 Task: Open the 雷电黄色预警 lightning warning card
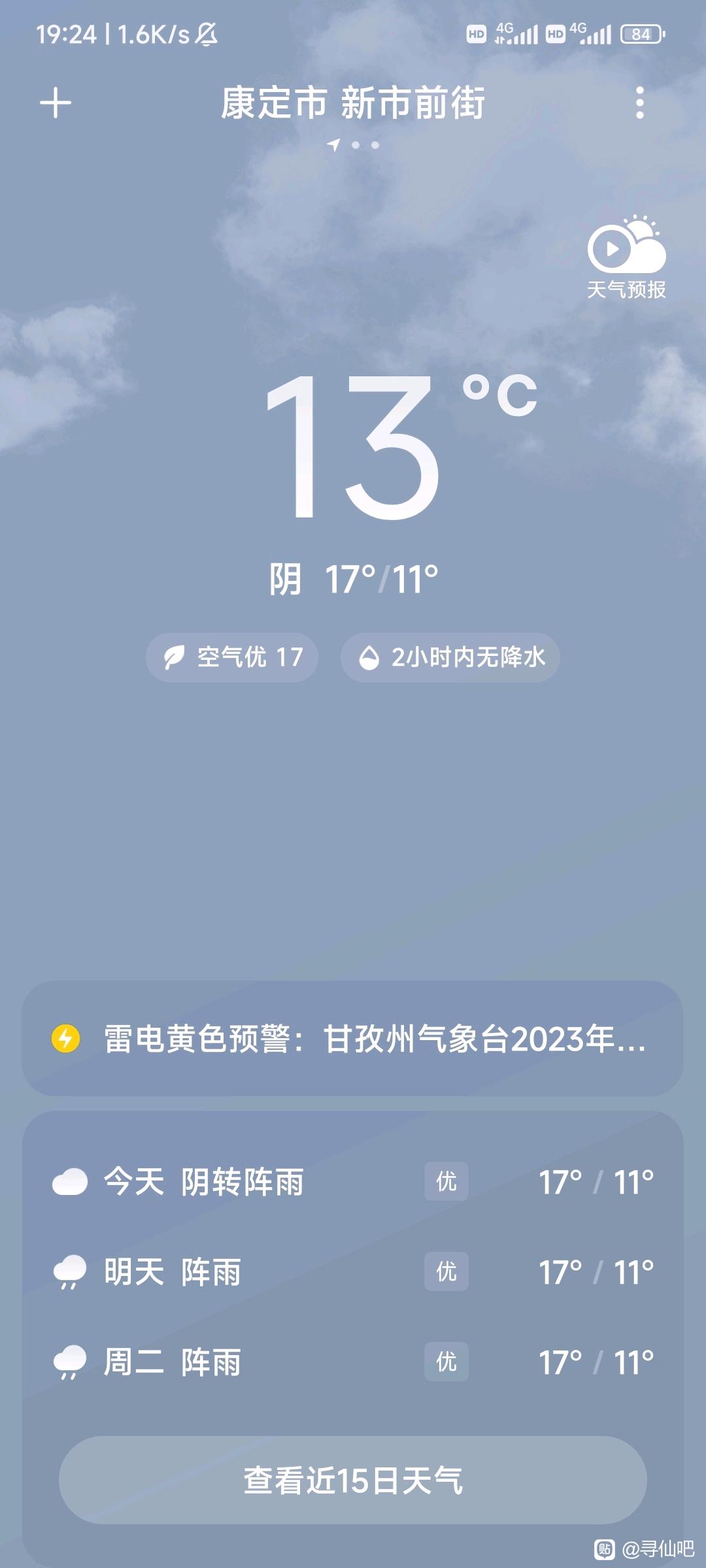coord(353,1038)
